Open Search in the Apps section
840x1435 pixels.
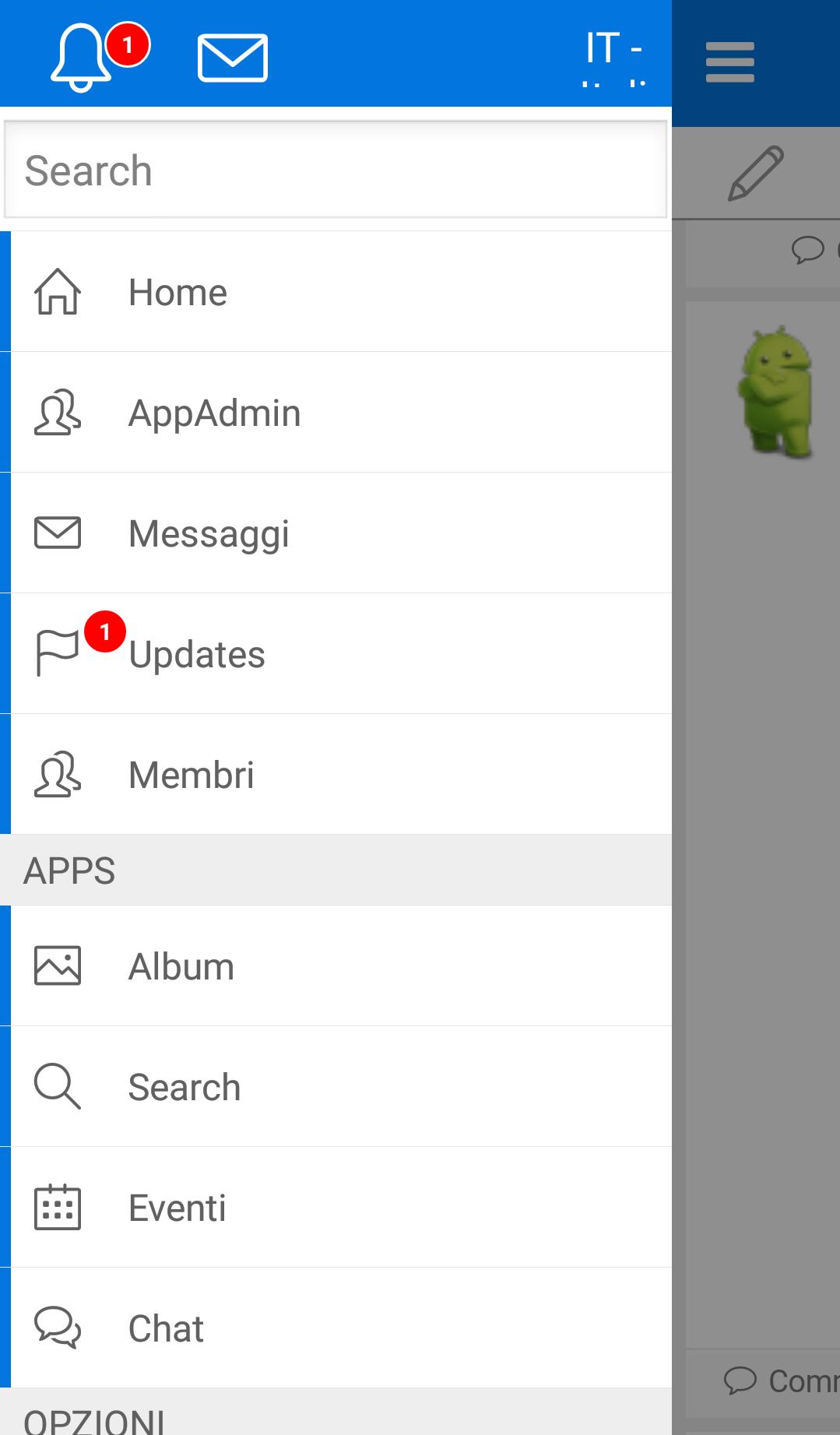point(341,1087)
